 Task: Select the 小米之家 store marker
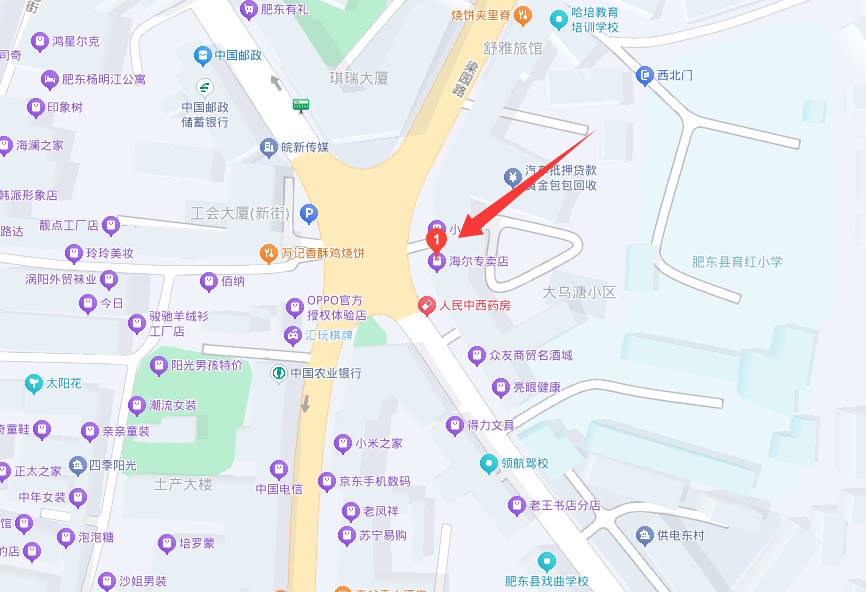pyautogui.click(x=342, y=443)
